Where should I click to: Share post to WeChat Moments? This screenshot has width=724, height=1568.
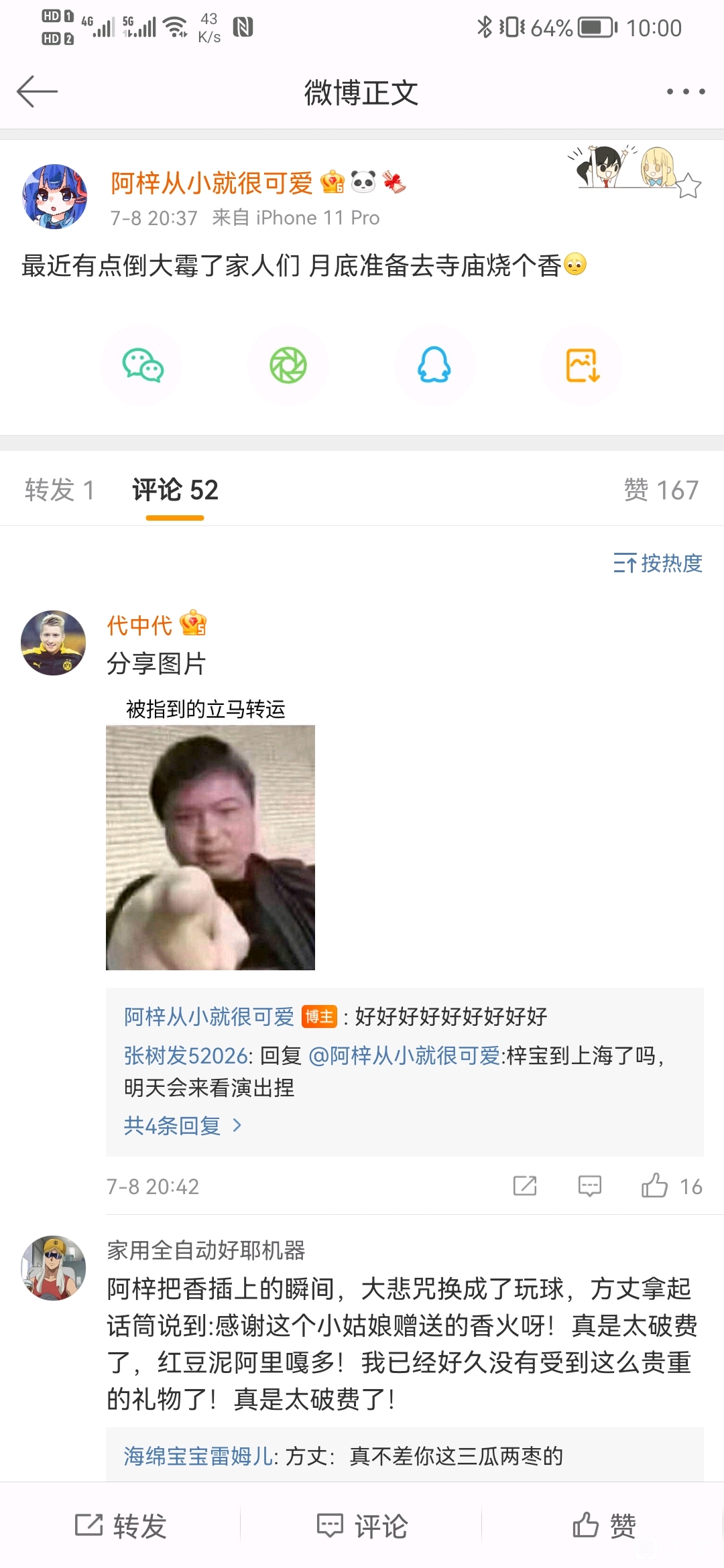coord(288,366)
